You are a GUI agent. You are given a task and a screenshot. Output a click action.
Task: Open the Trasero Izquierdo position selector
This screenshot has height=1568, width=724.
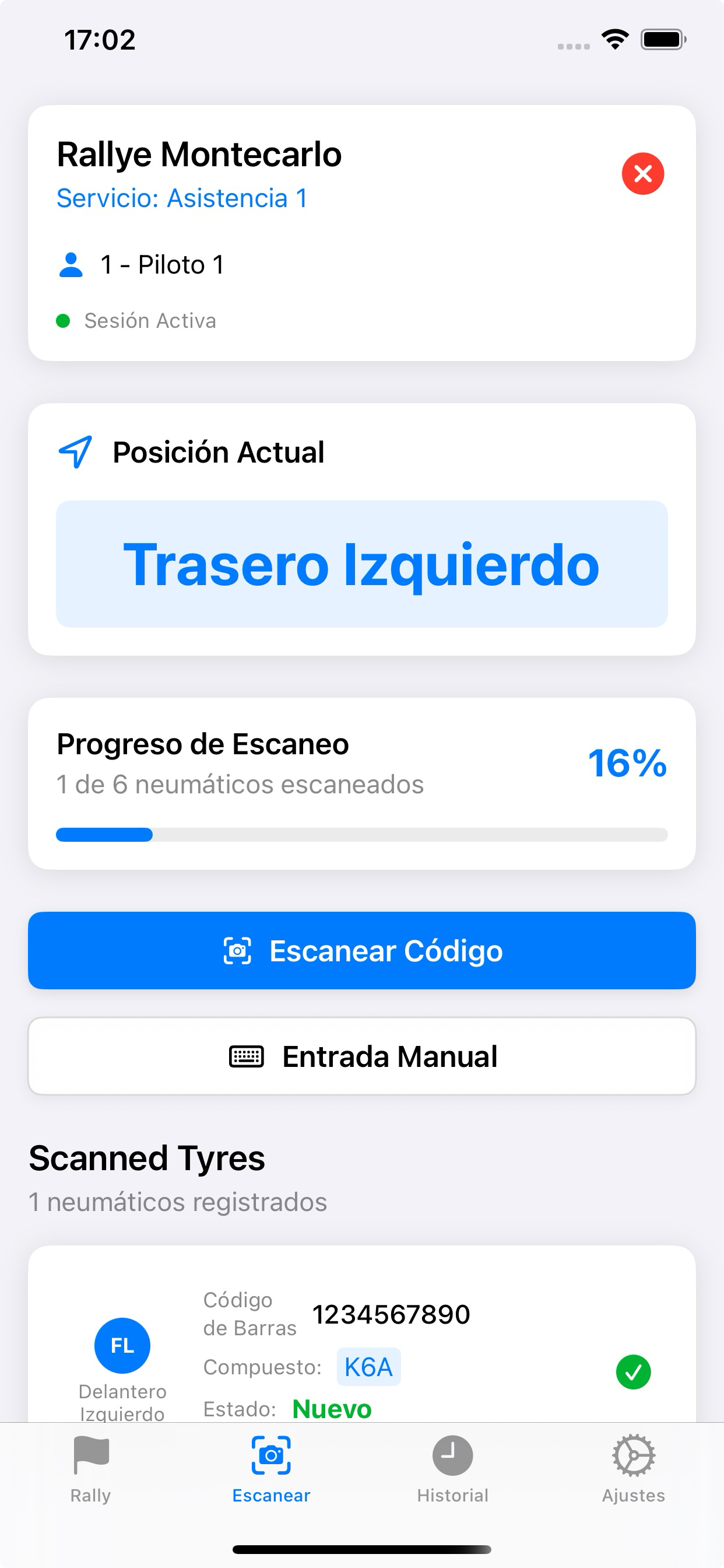click(x=361, y=566)
